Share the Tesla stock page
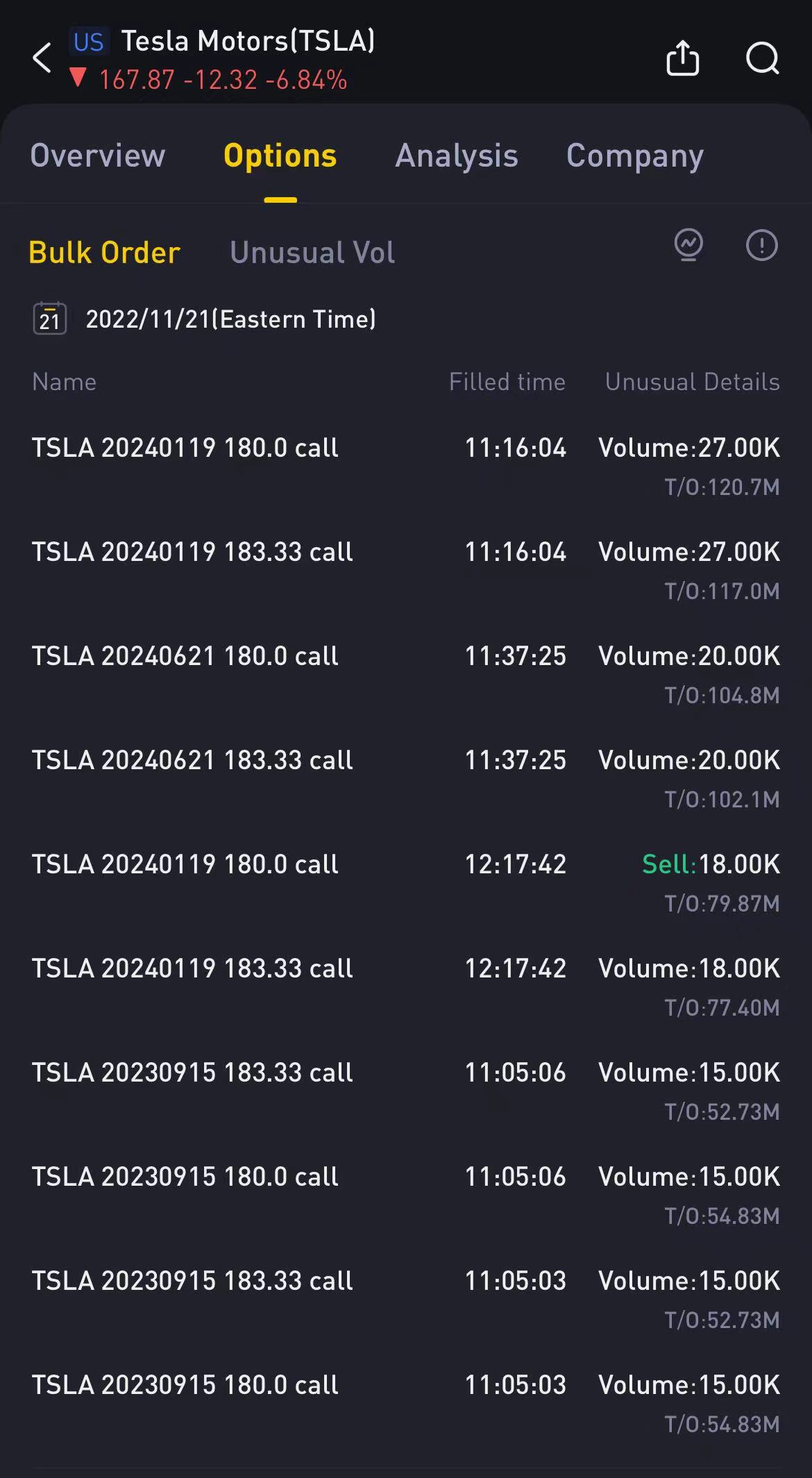812x1478 pixels. coord(682,58)
